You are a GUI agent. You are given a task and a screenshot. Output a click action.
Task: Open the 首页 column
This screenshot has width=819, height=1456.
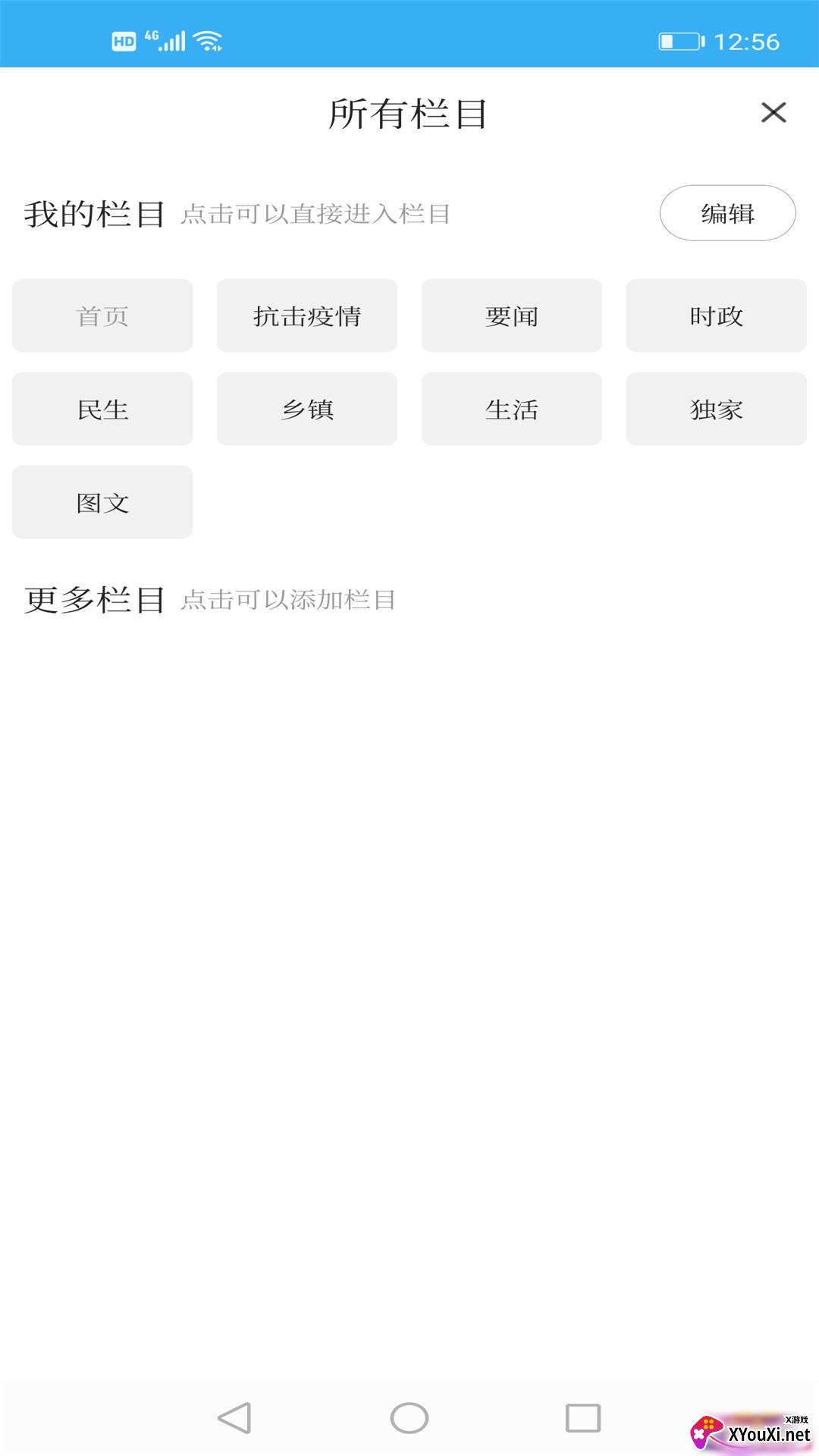click(x=102, y=315)
